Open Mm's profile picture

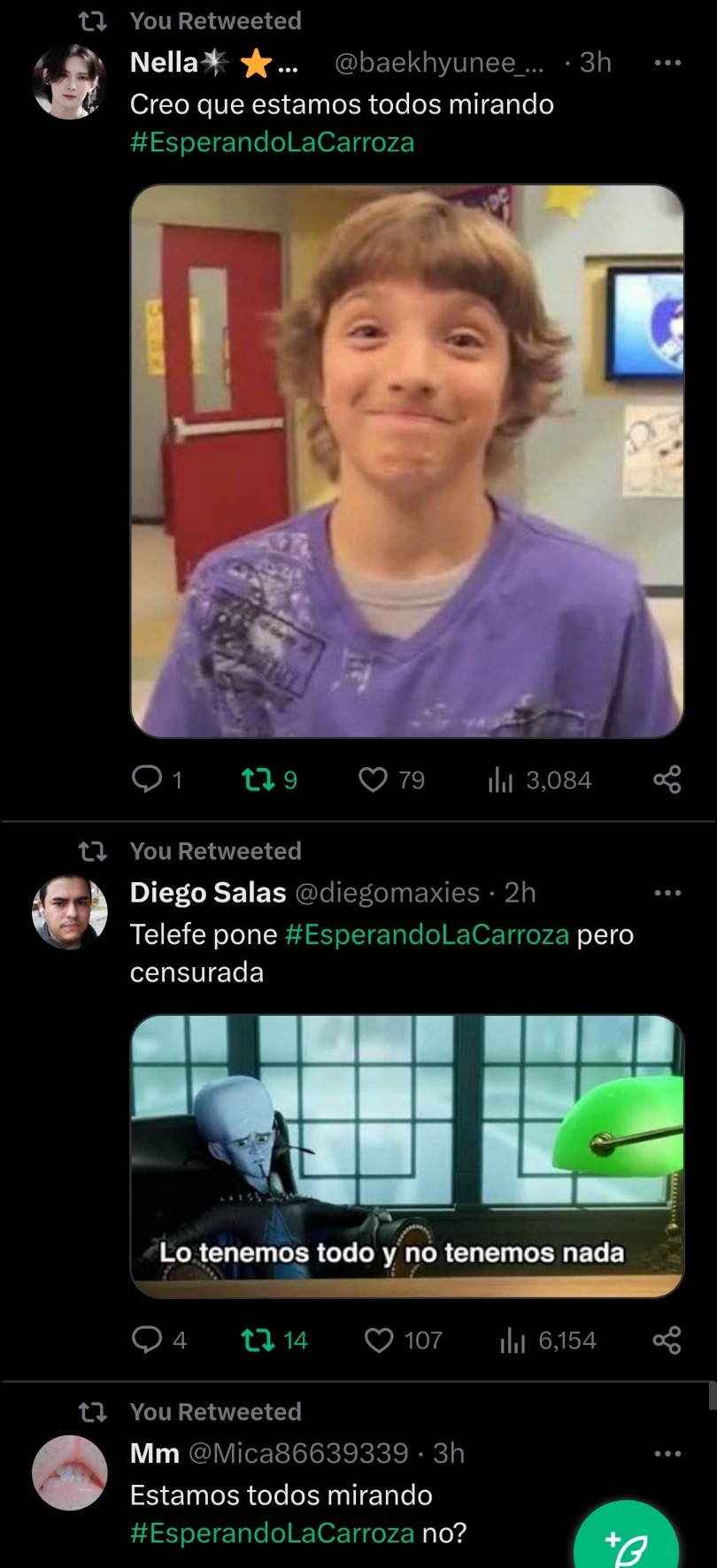click(69, 1472)
